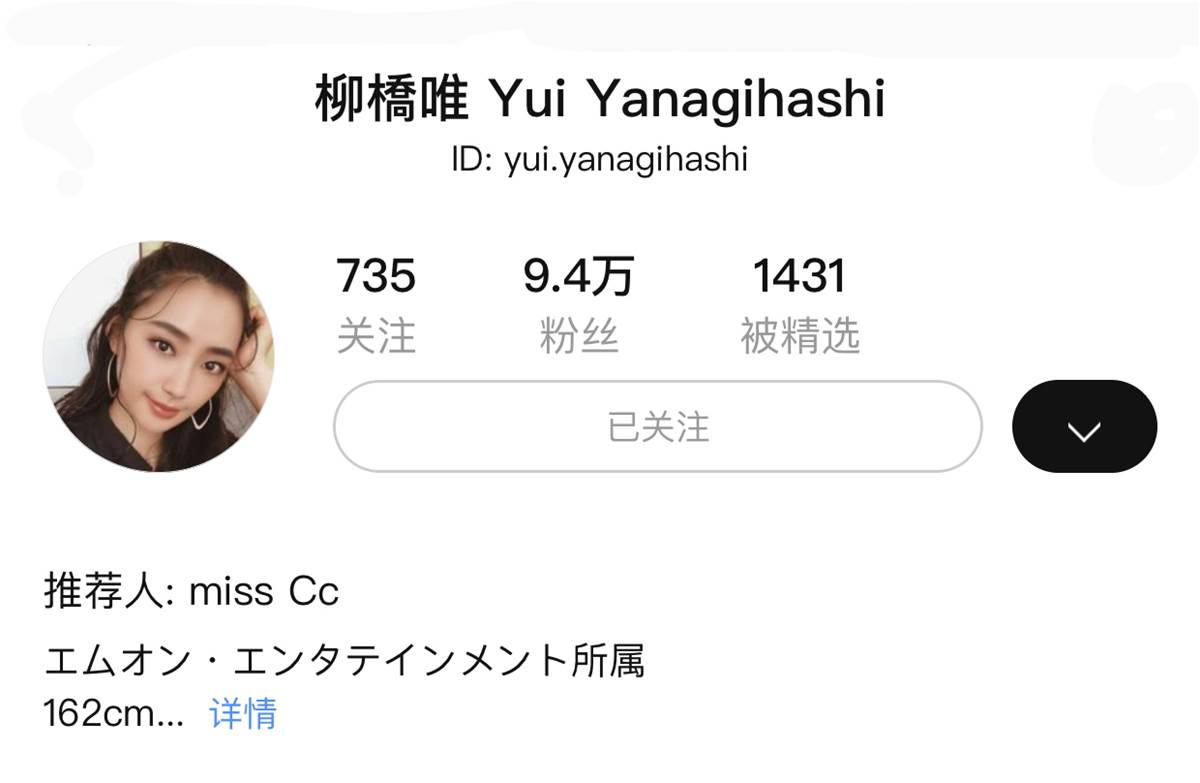
Task: Tap the 已关注 following button
Action: tap(657, 427)
